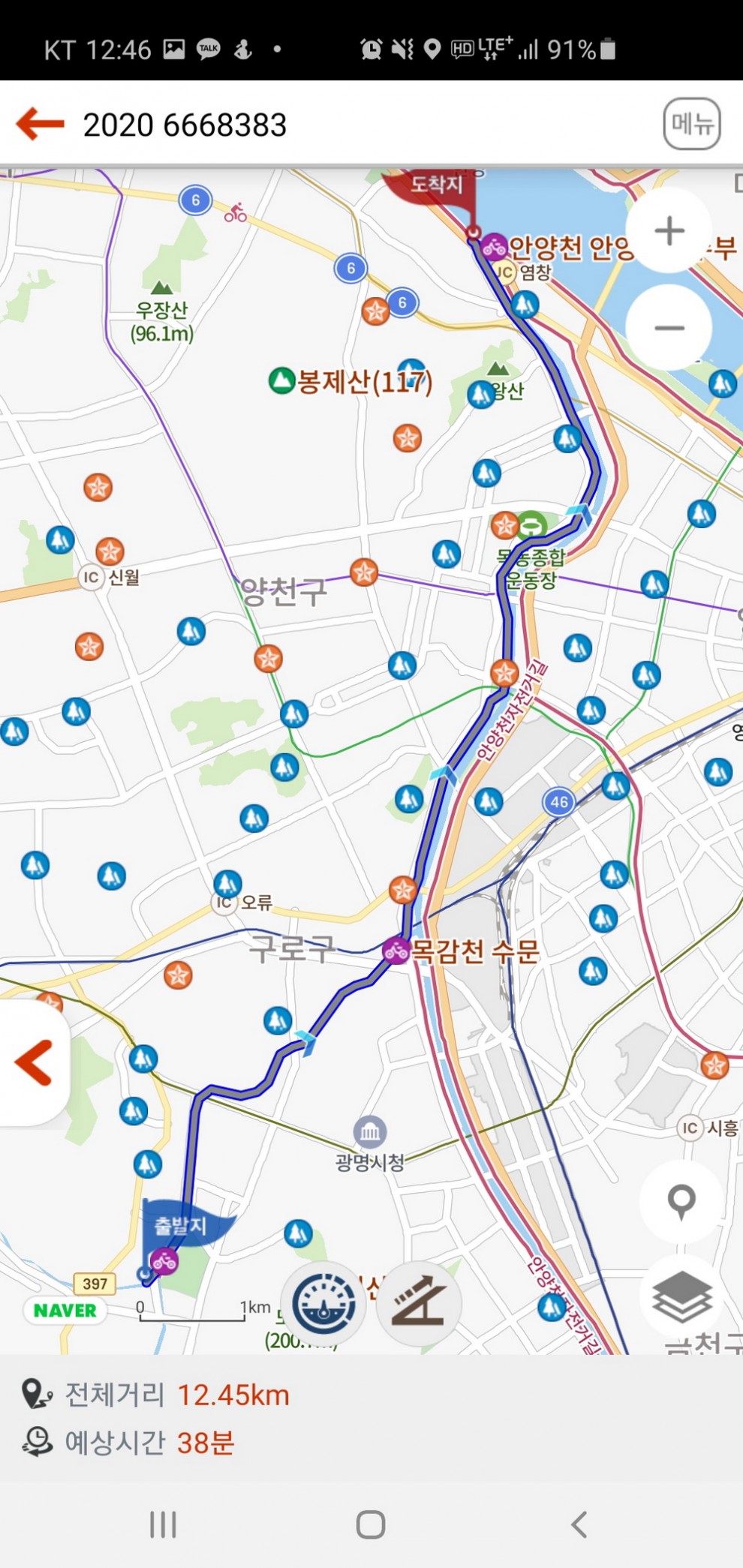Viewport: 743px width, 1568px height.
Task: Go to the Android home screen
Action: click(x=371, y=1524)
